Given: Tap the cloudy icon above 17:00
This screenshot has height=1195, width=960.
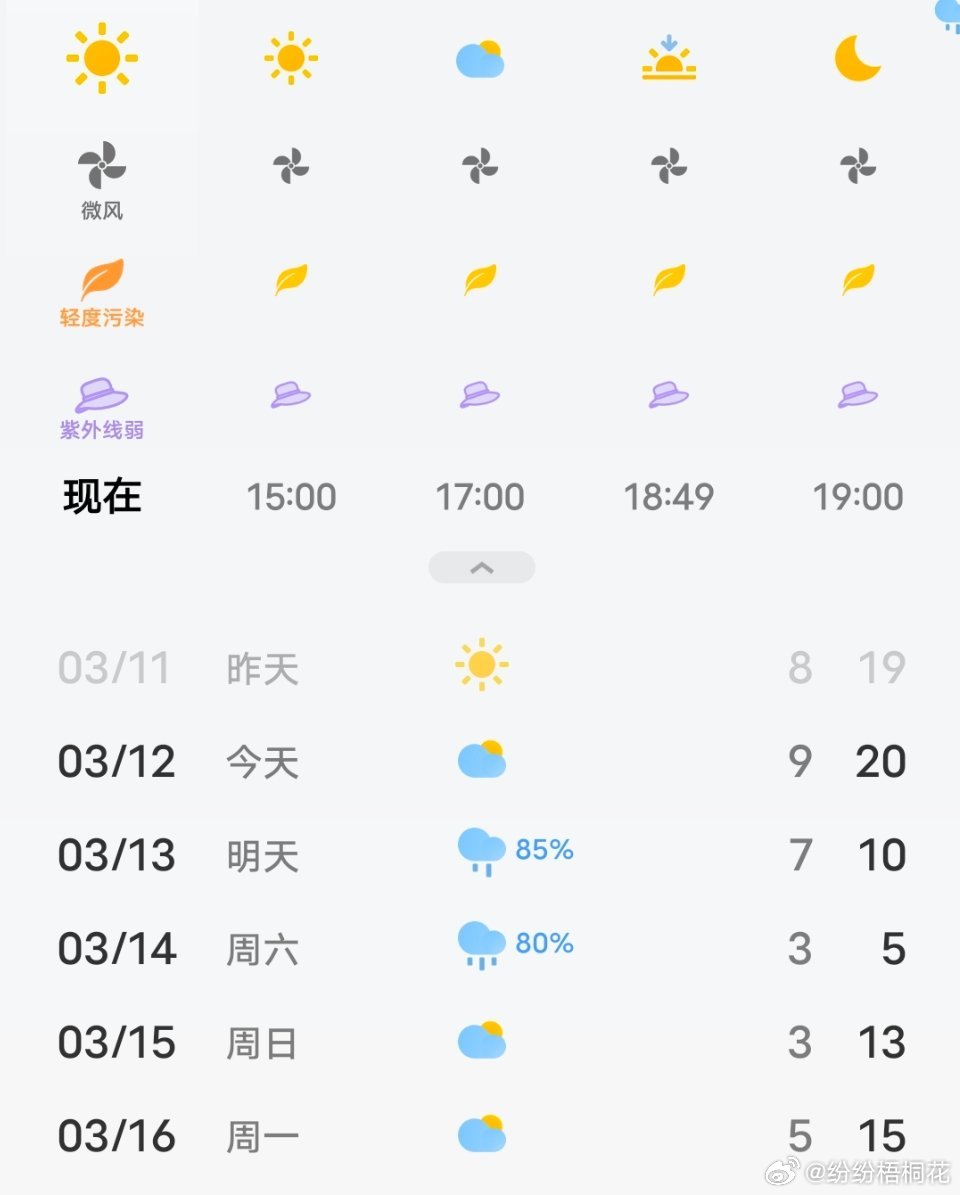Looking at the screenshot, I should coord(480,58).
